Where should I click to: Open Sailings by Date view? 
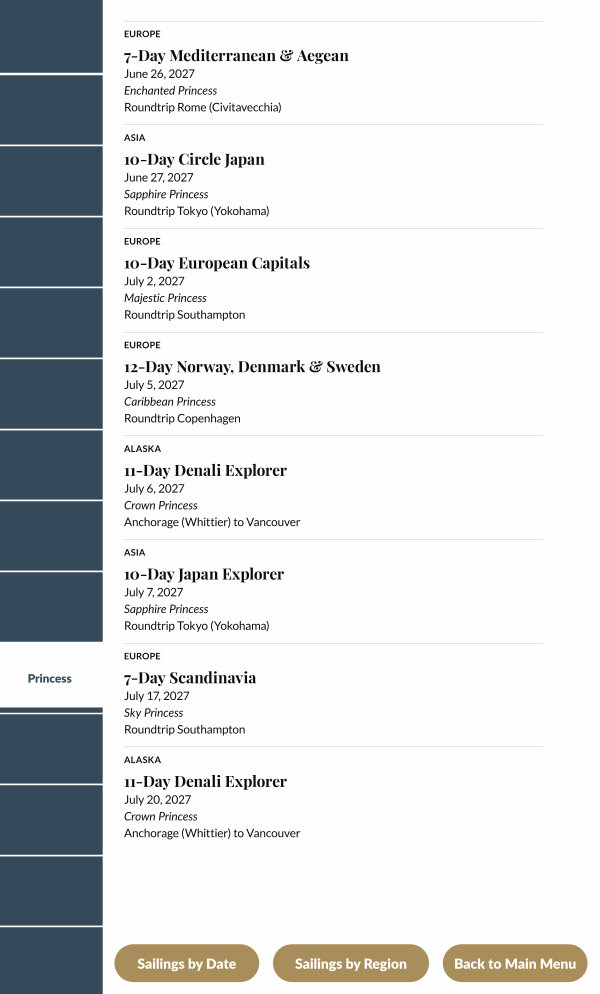click(x=186, y=964)
